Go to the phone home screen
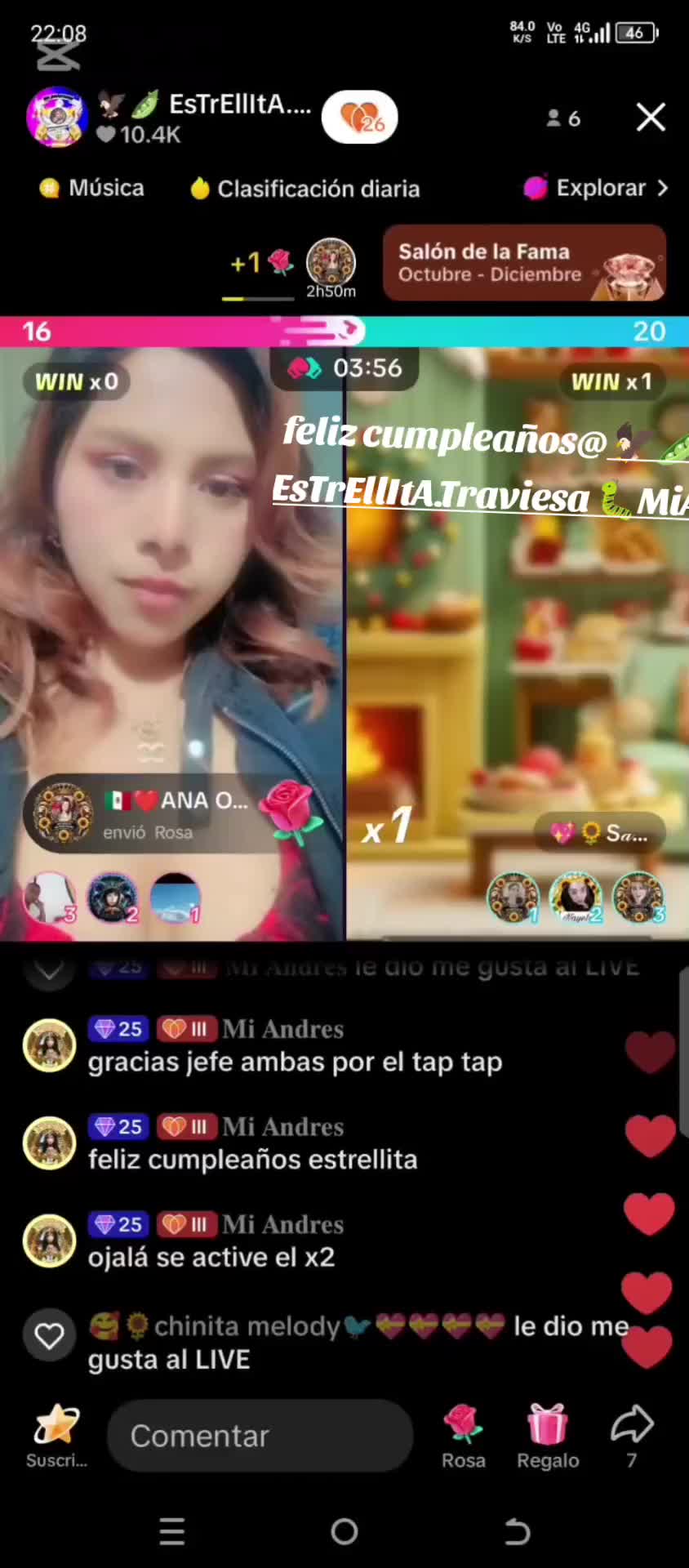The width and height of the screenshot is (689, 1568). pyautogui.click(x=344, y=1532)
